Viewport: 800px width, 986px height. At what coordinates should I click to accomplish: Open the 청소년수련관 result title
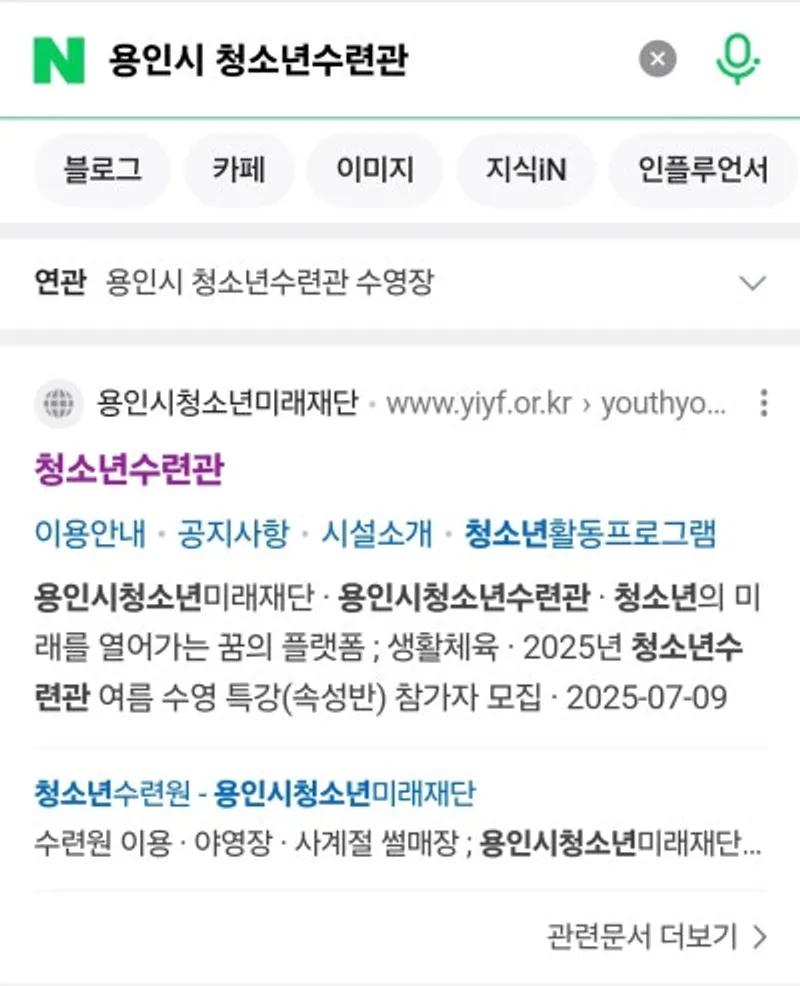pos(129,469)
